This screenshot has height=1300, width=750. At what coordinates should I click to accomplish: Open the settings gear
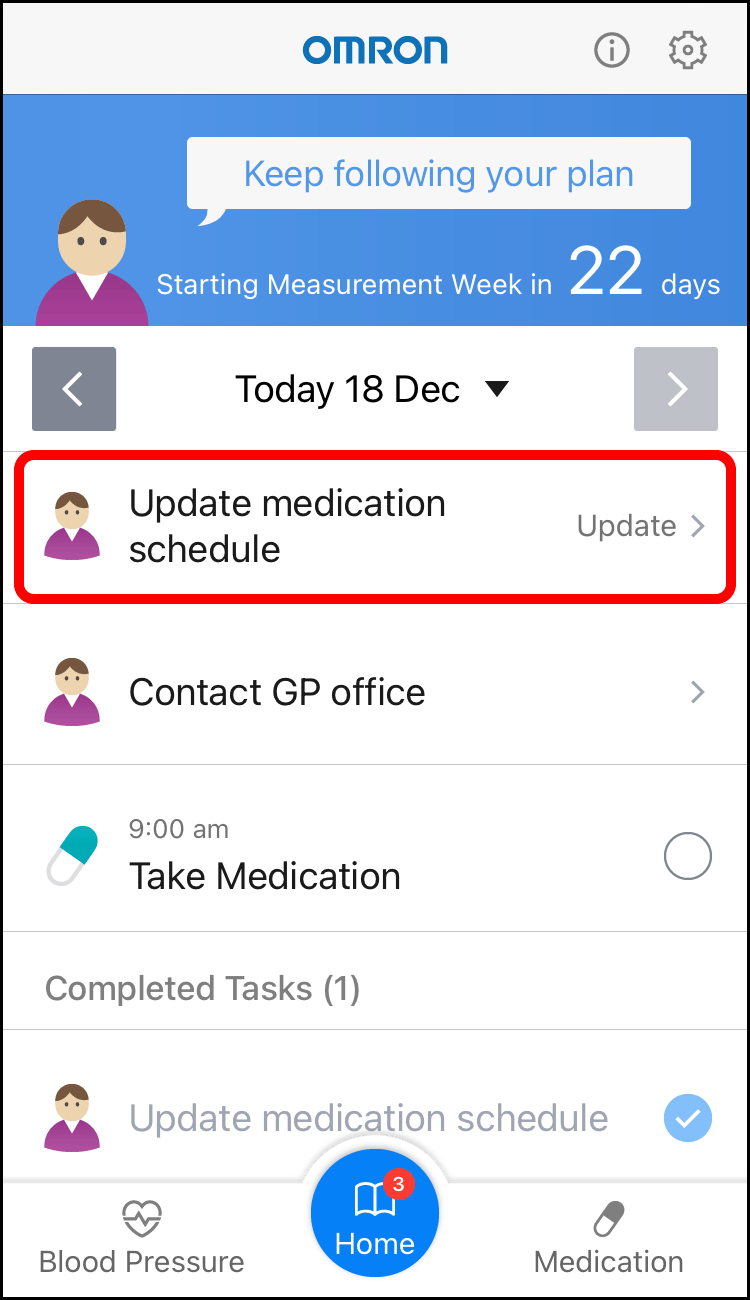688,49
